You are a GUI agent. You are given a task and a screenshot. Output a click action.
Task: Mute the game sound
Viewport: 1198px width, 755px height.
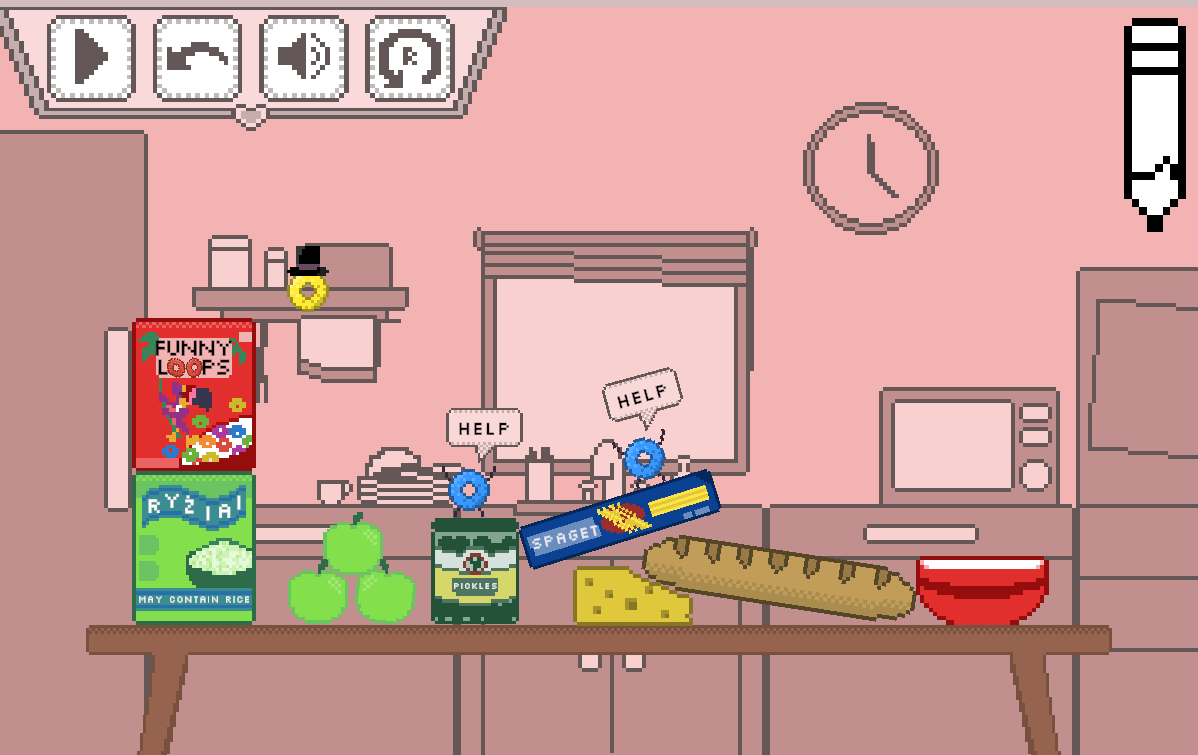pyautogui.click(x=303, y=59)
